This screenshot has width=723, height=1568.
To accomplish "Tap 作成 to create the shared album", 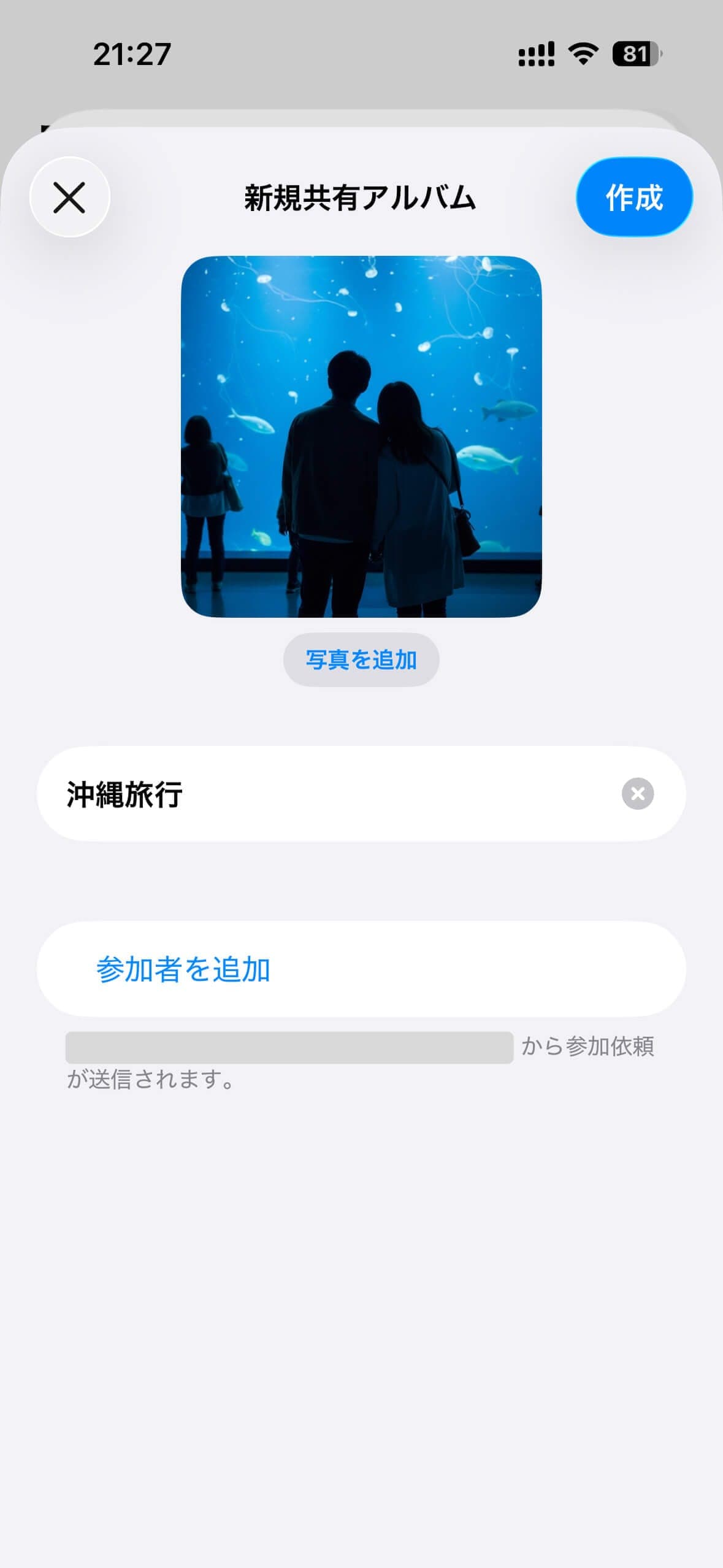I will [x=634, y=198].
